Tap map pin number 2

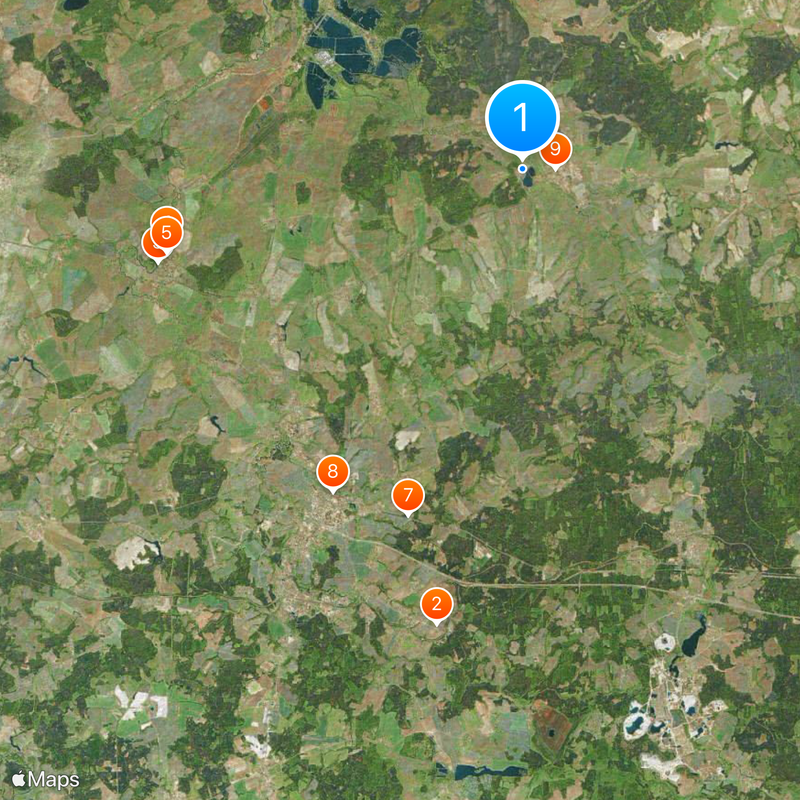click(436, 604)
